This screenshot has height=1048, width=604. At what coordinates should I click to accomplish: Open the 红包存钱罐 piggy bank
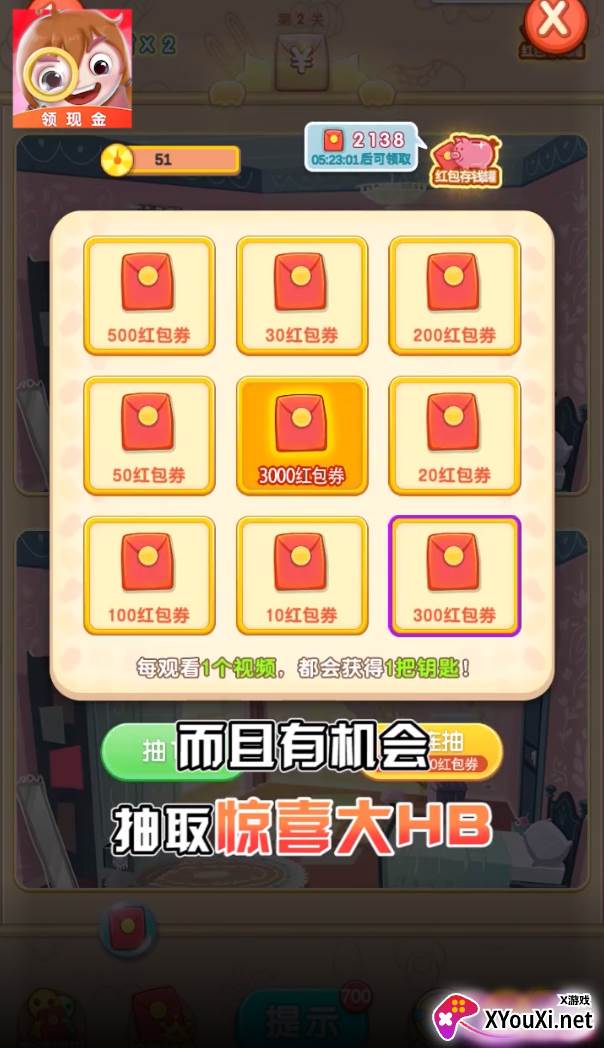tap(466, 160)
